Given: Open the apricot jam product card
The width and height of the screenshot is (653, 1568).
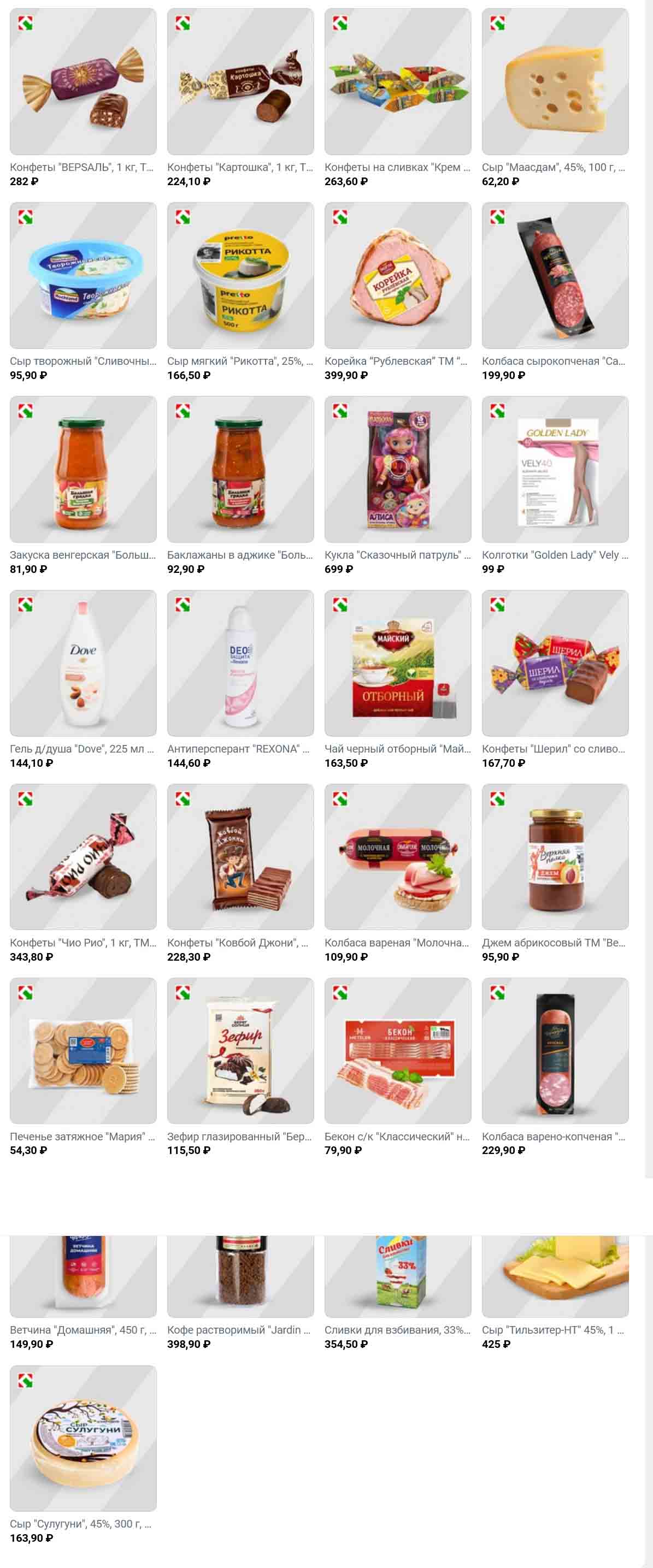Looking at the screenshot, I should (555, 856).
